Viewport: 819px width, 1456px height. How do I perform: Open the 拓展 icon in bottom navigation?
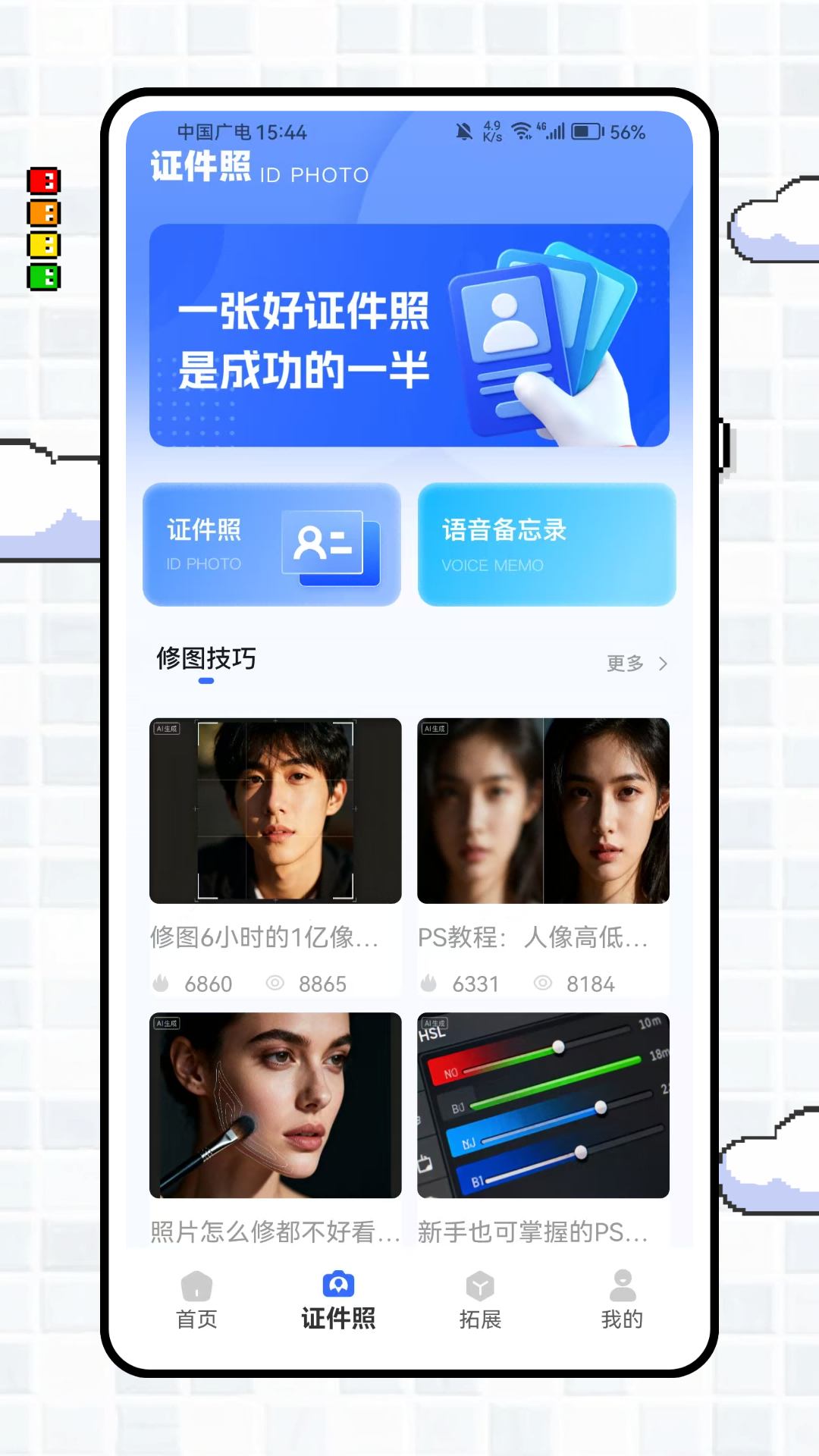point(480,1285)
